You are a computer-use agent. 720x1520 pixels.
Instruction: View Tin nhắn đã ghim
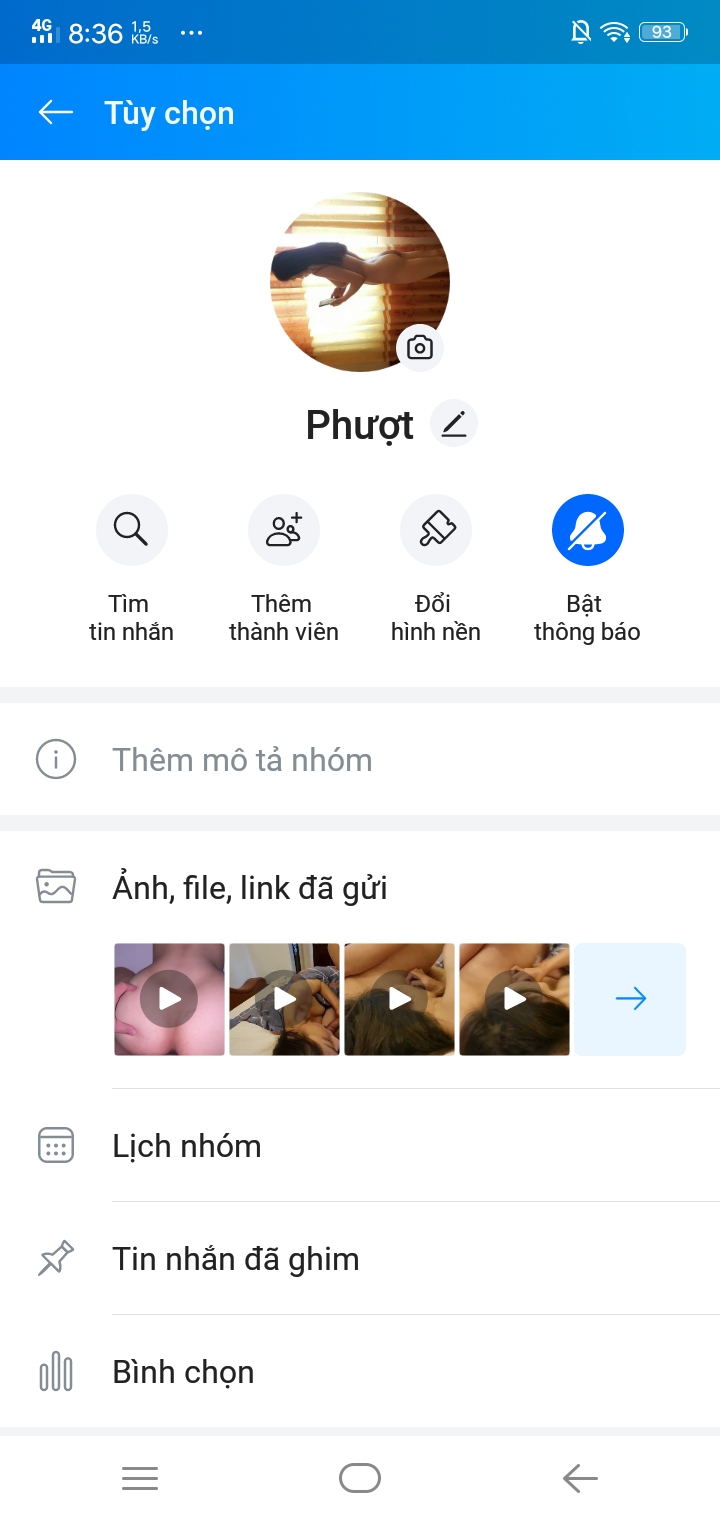pyautogui.click(x=235, y=1259)
